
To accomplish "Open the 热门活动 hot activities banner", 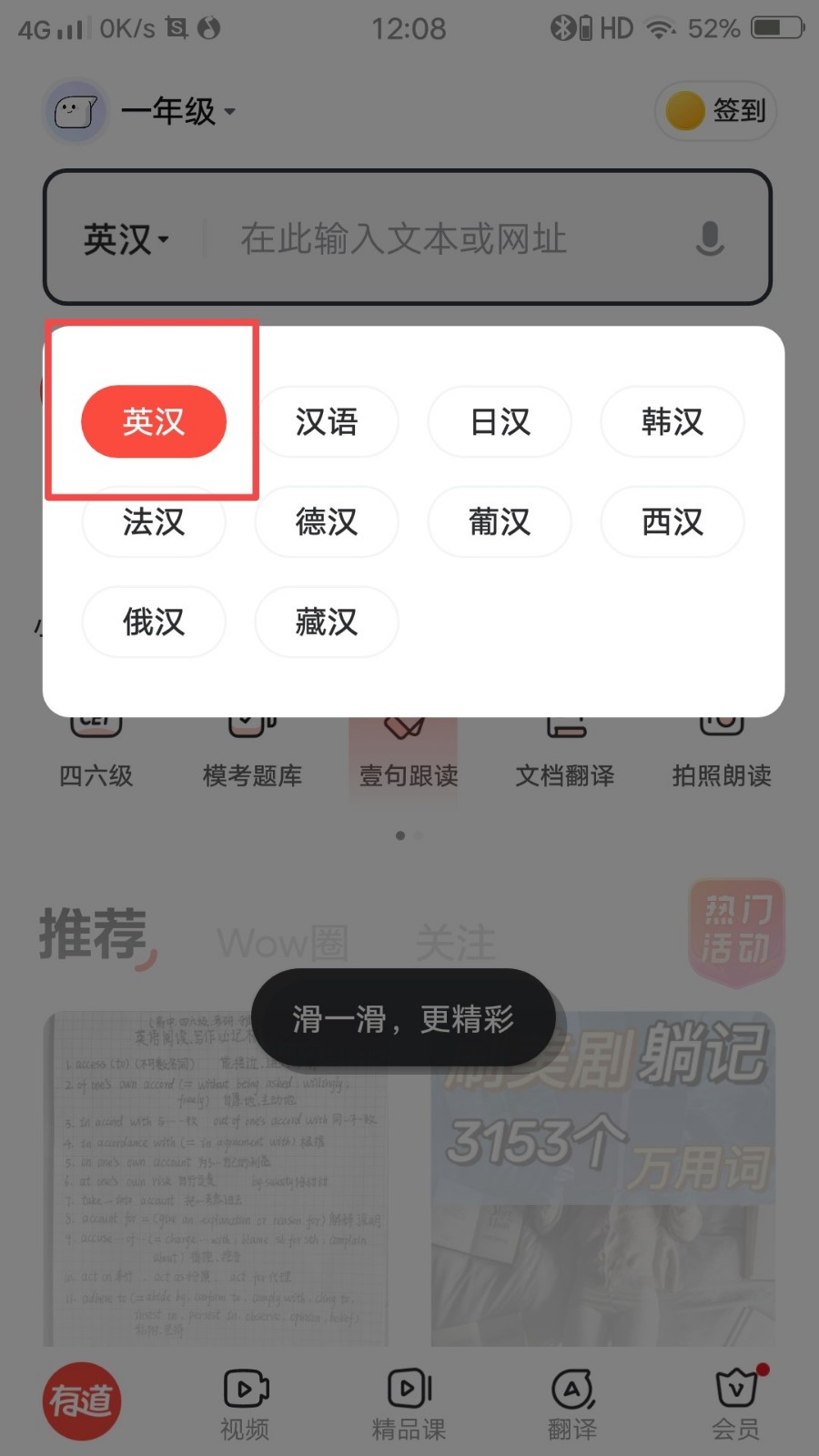I will (735, 930).
